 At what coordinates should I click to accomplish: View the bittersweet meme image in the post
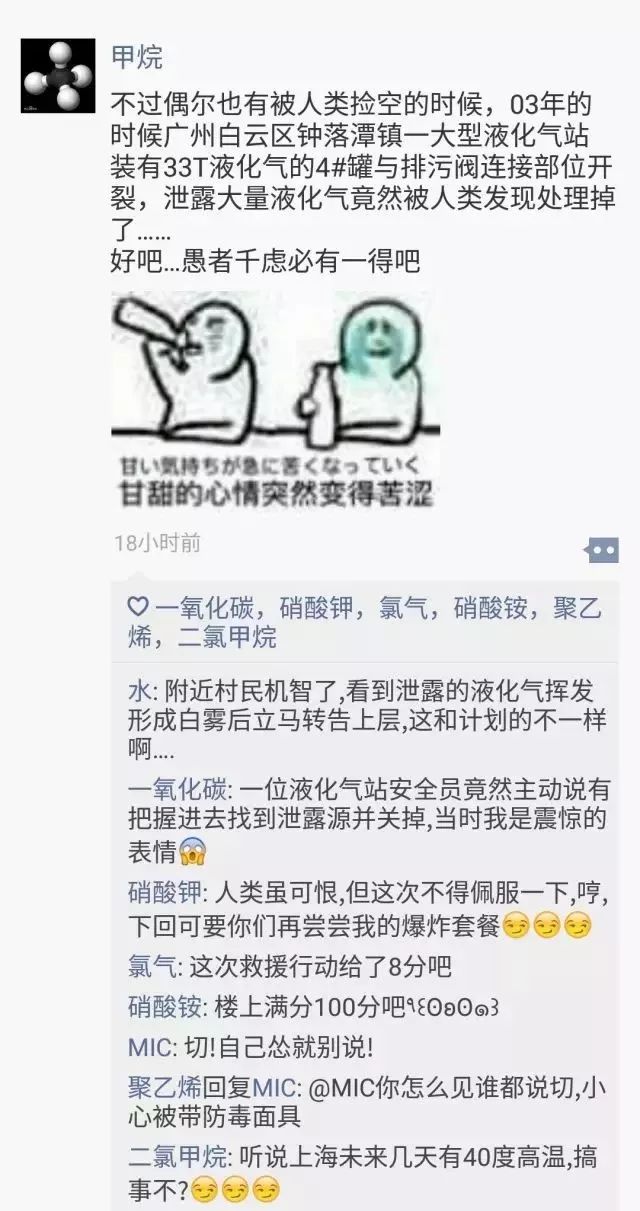point(276,400)
